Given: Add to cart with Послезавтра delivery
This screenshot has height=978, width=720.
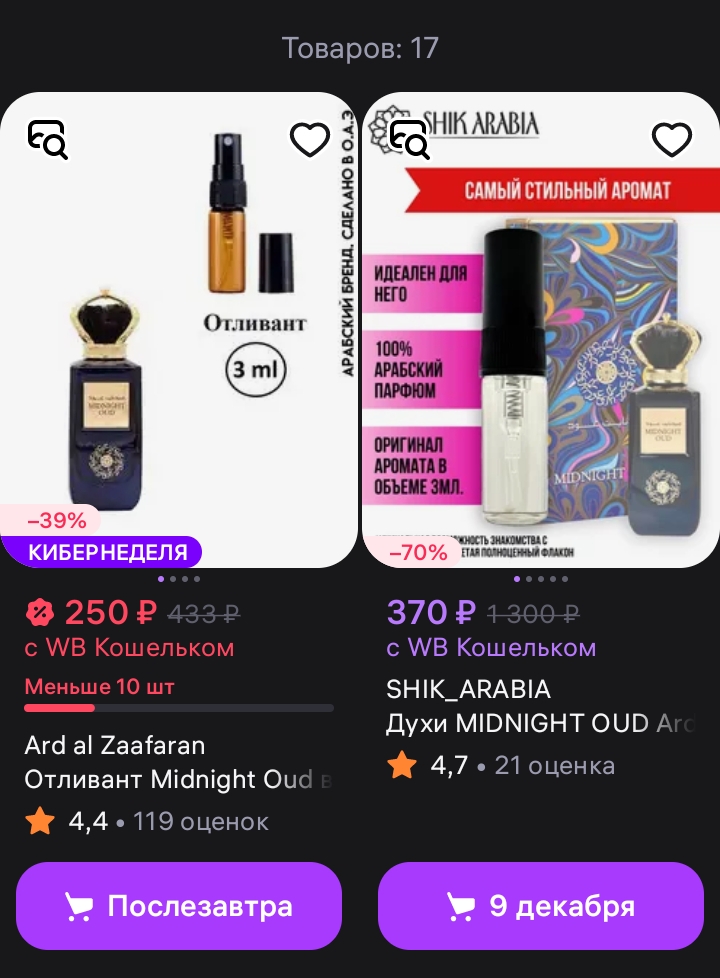Looking at the screenshot, I should point(180,906).
